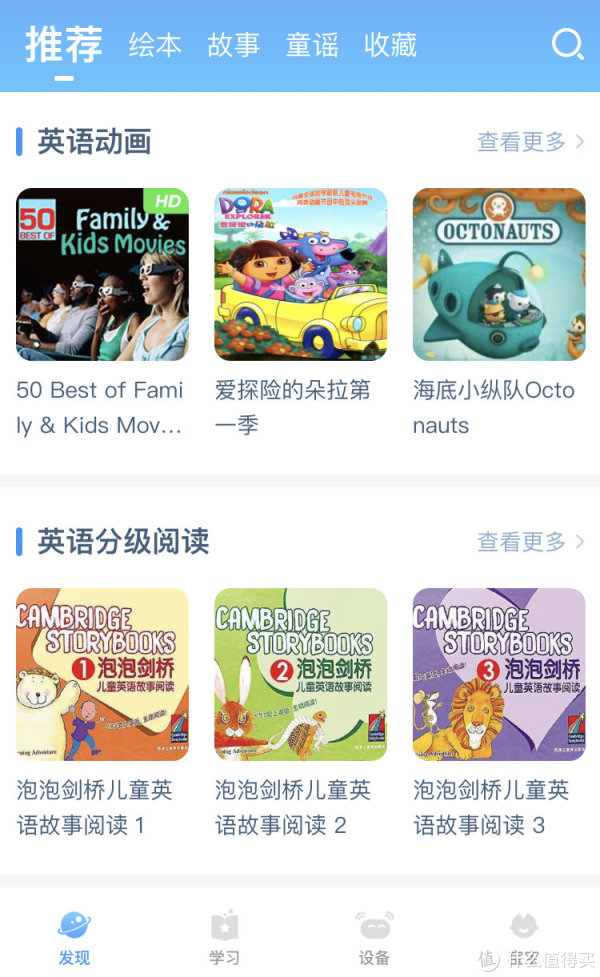600x977 pixels.
Task: Switch to the 故事 top tab
Action: point(233,45)
